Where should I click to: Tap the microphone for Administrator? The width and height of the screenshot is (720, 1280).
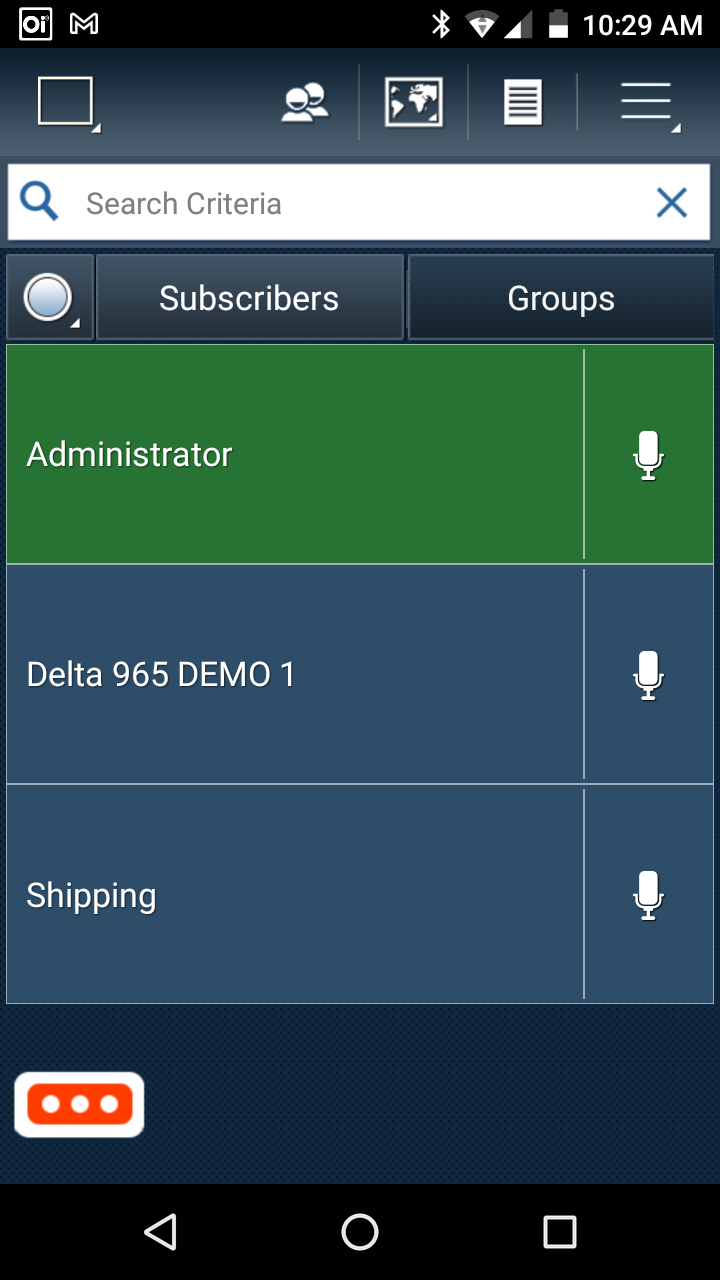648,455
